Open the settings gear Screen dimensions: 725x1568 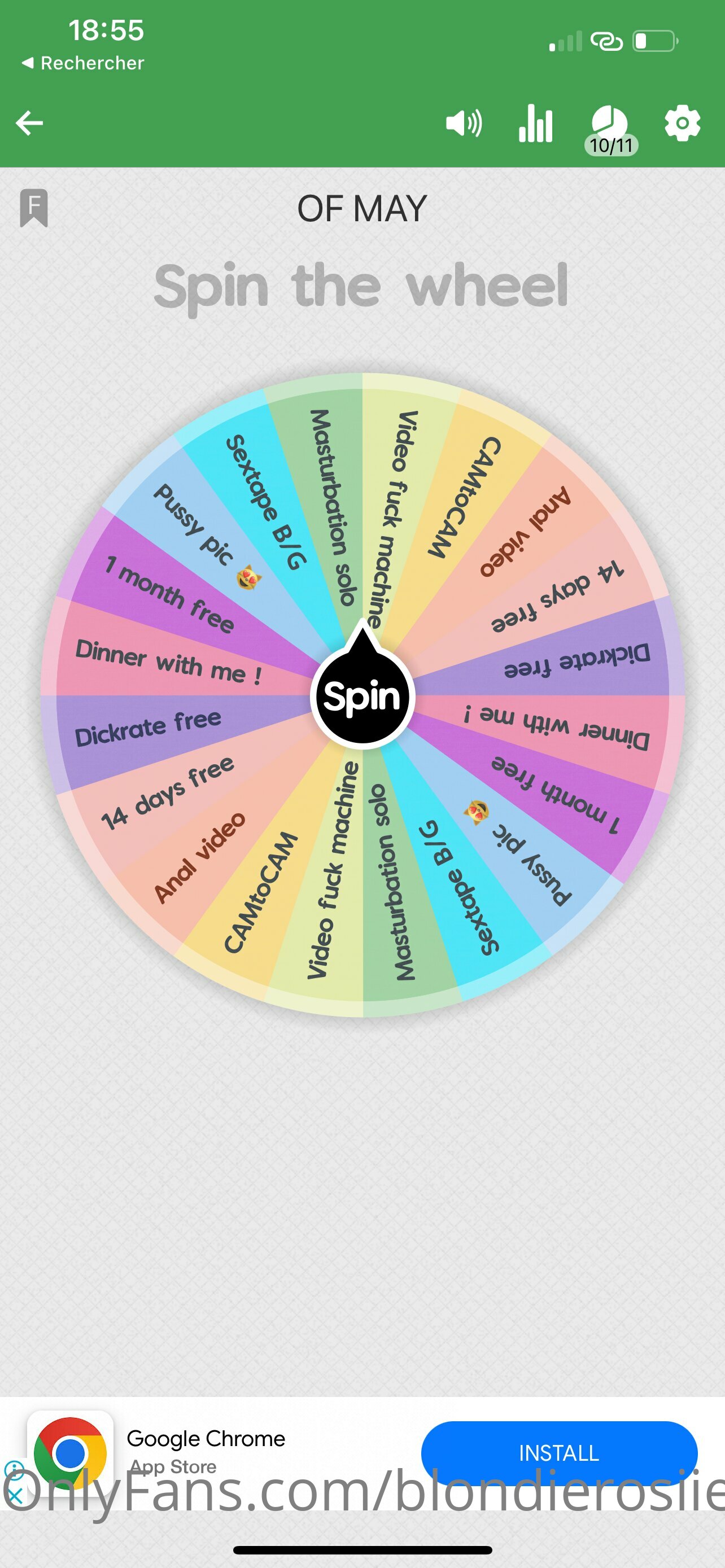pos(683,123)
